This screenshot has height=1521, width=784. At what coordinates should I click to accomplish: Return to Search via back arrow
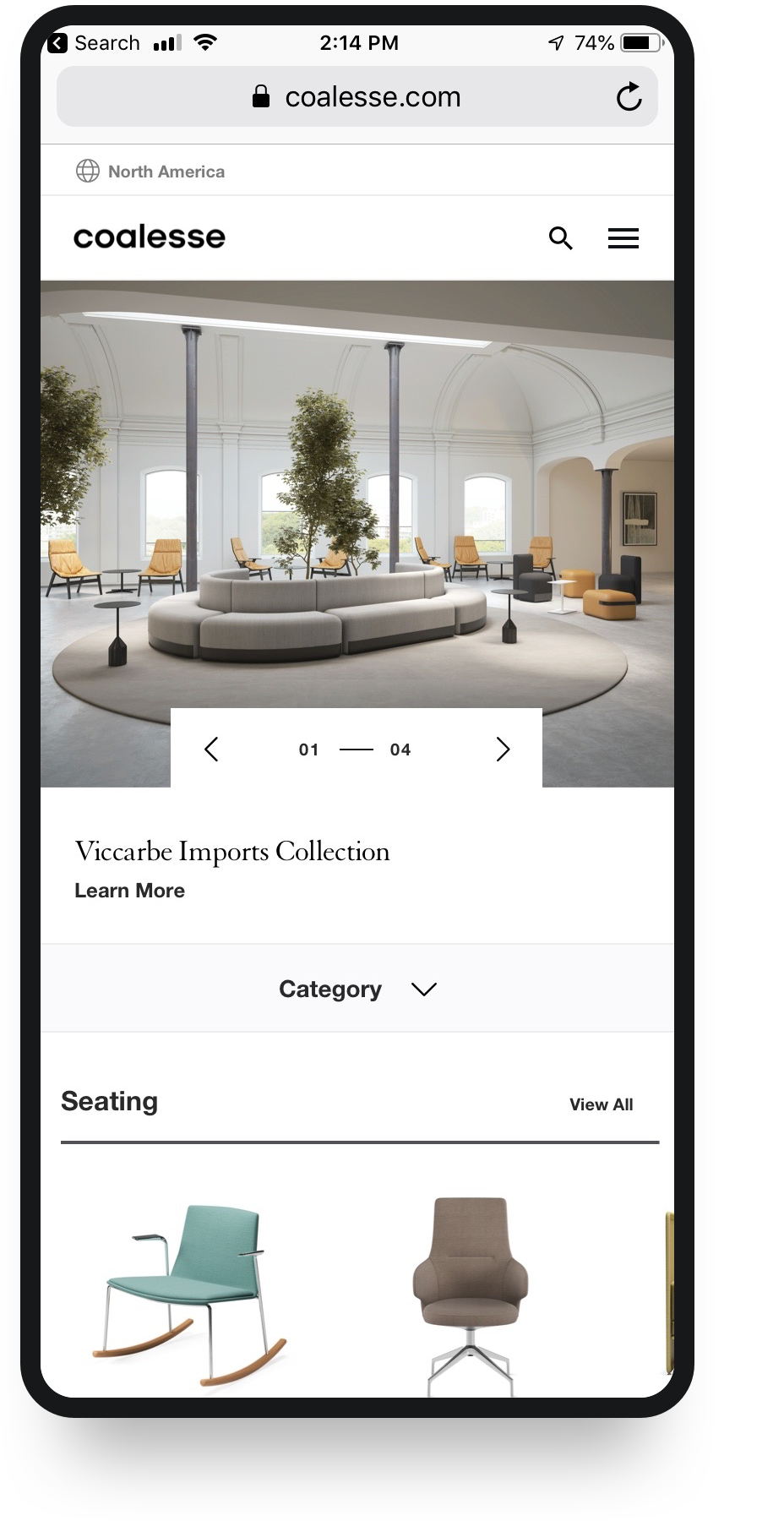[59, 43]
